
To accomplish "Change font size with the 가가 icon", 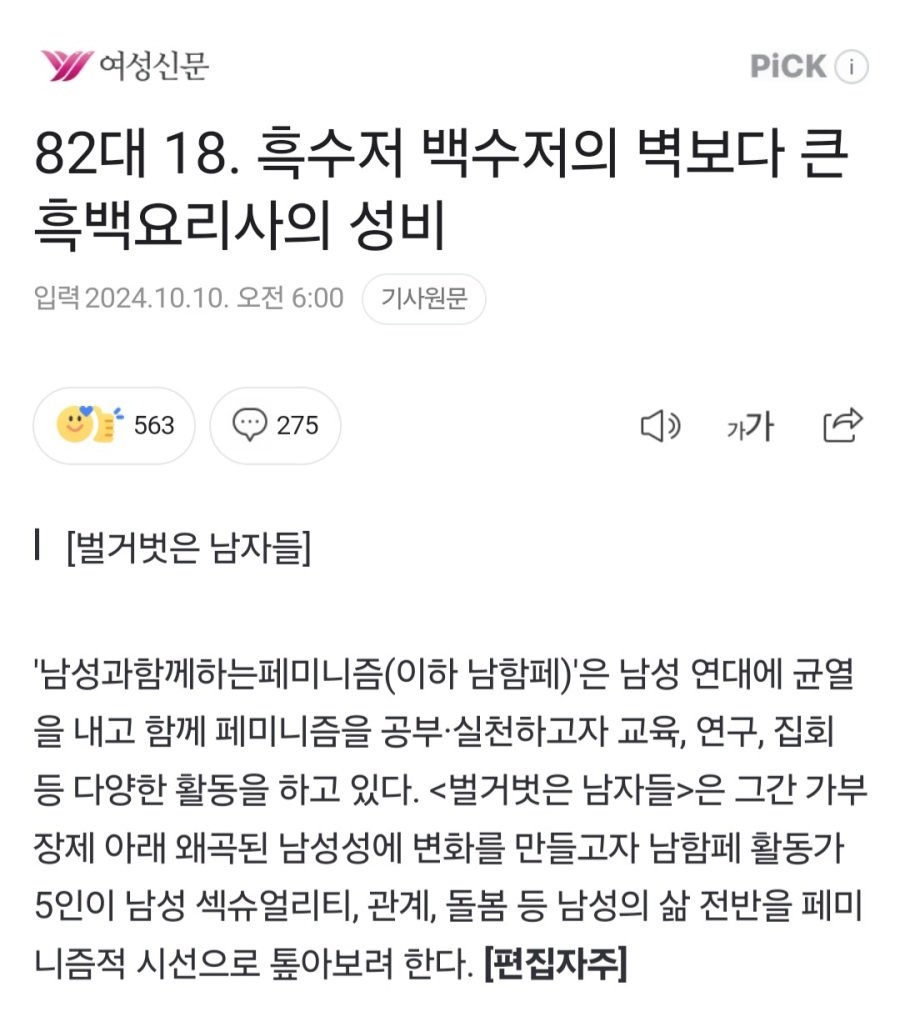I will pos(750,427).
